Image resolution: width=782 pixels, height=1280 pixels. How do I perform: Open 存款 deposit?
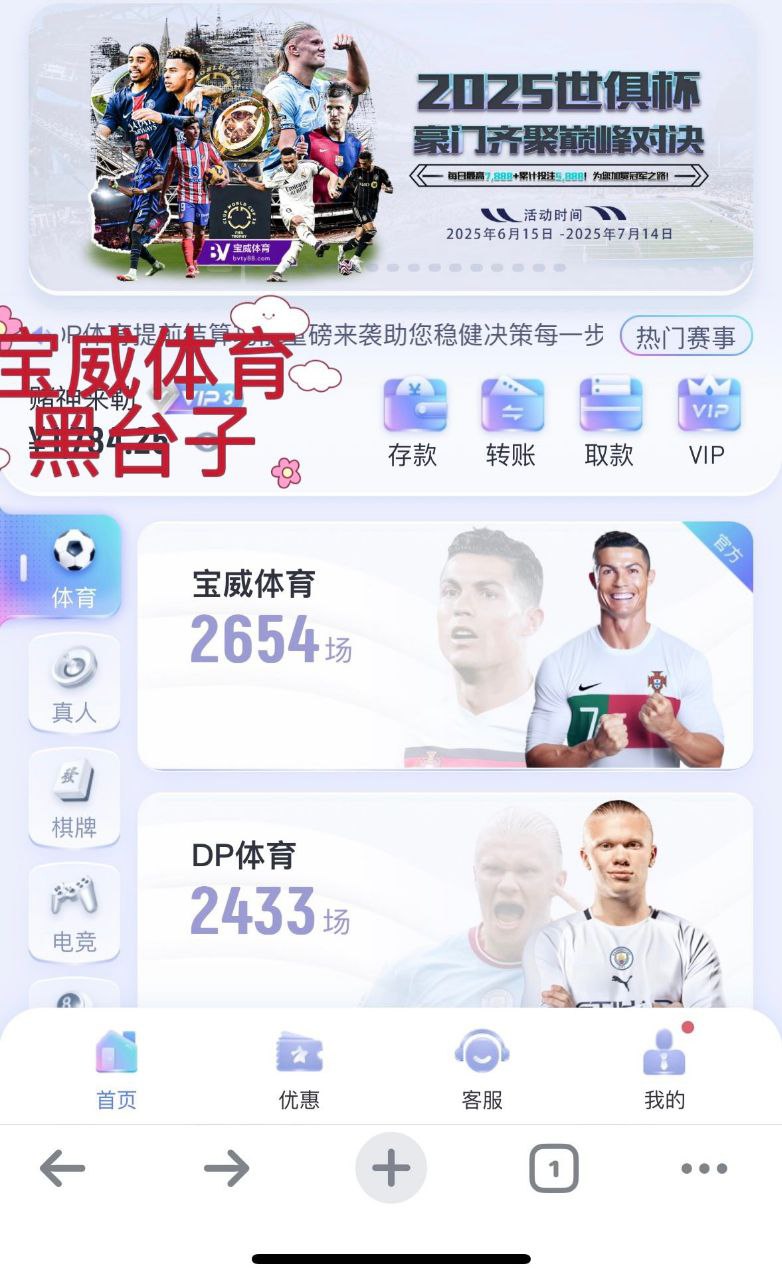pos(413,422)
